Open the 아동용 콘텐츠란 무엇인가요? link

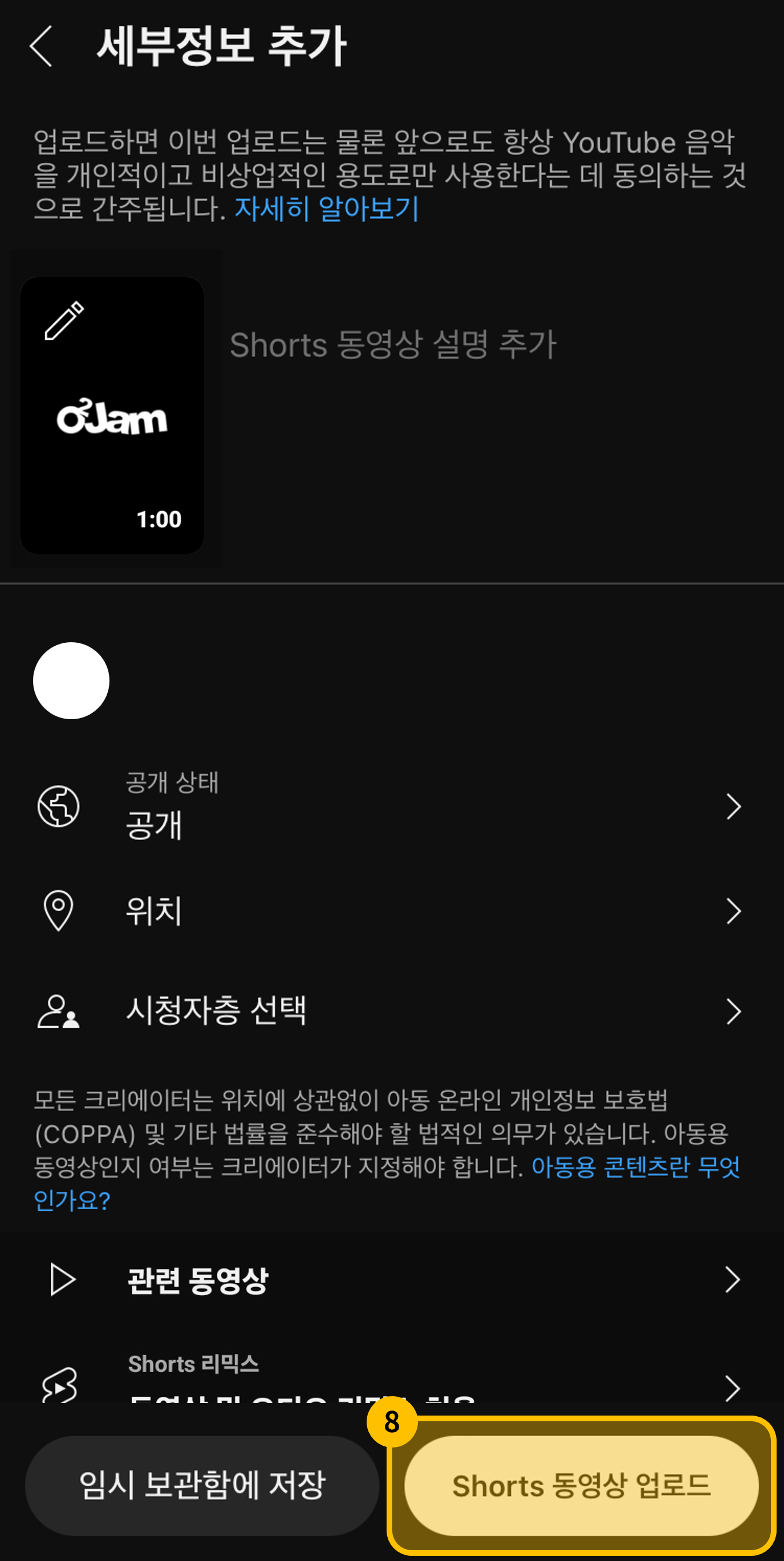(635, 1167)
